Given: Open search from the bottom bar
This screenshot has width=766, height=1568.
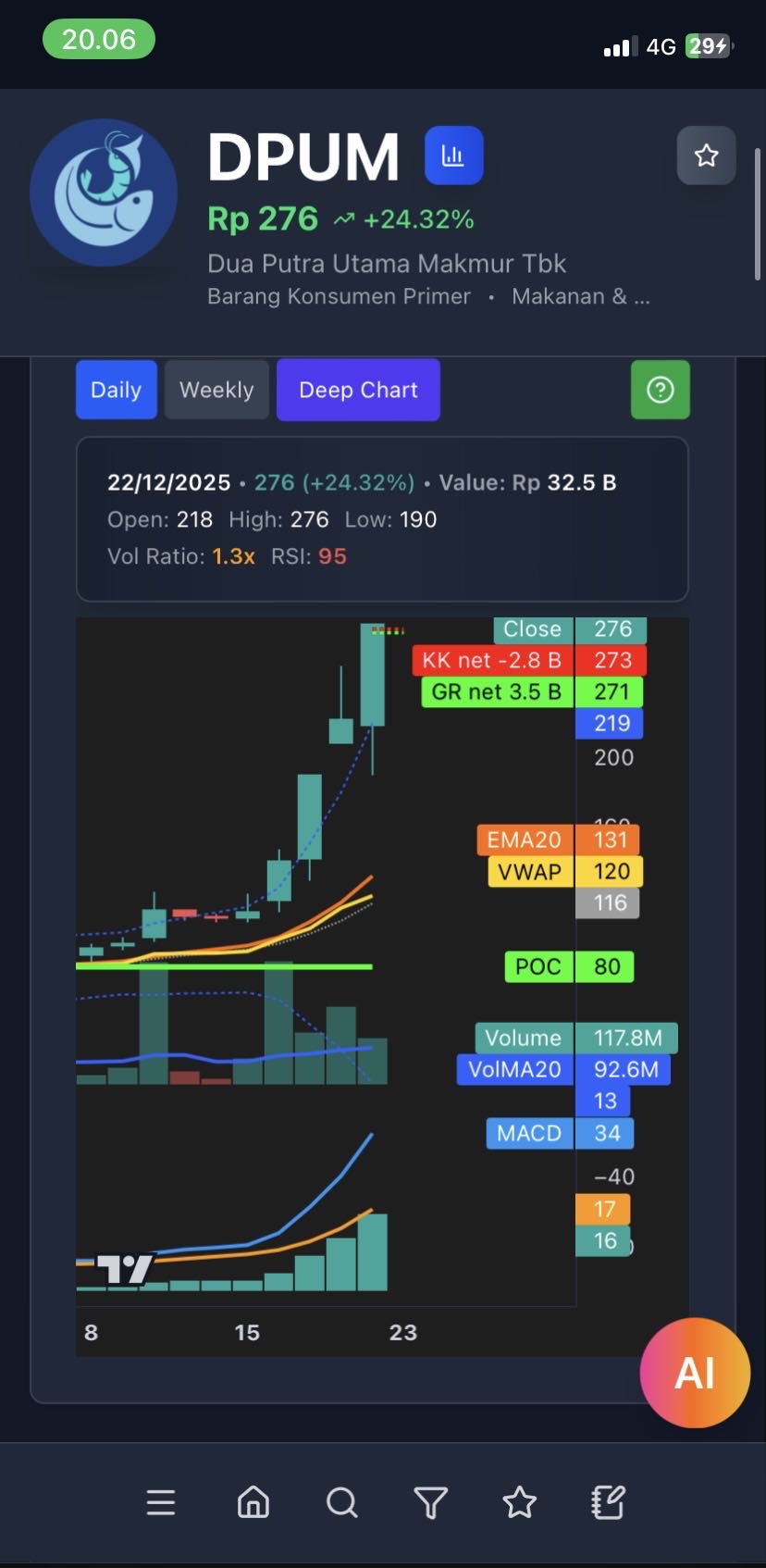Looking at the screenshot, I should pos(341,1502).
